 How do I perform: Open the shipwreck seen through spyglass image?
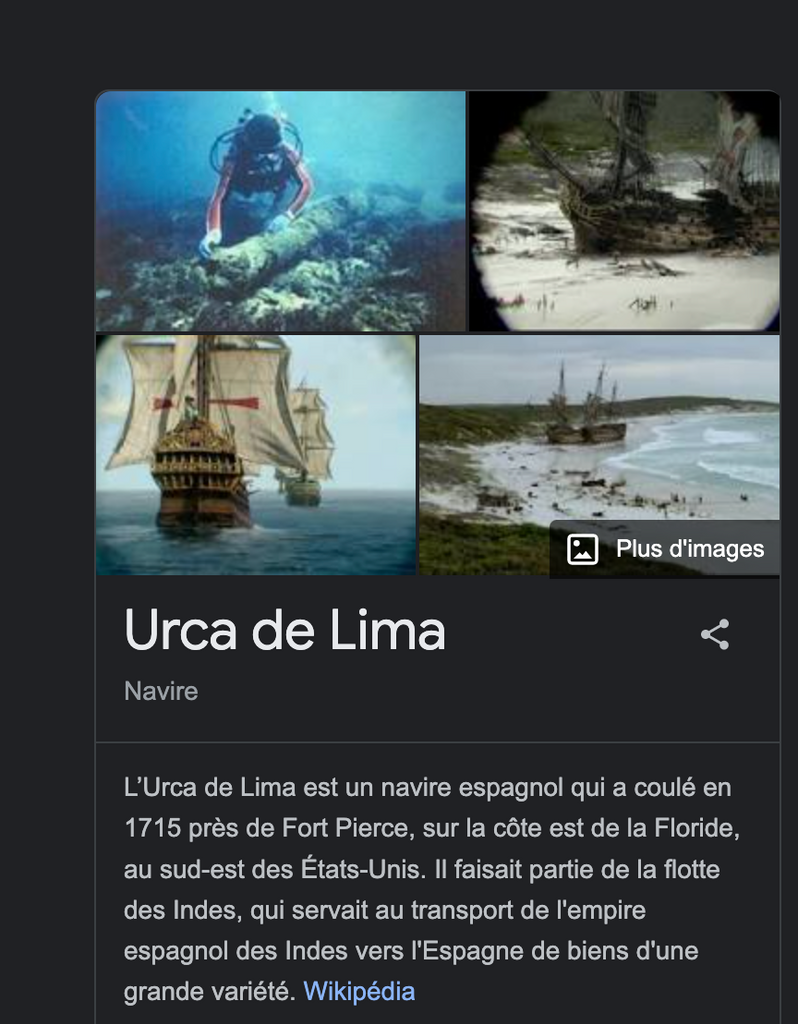coord(624,211)
